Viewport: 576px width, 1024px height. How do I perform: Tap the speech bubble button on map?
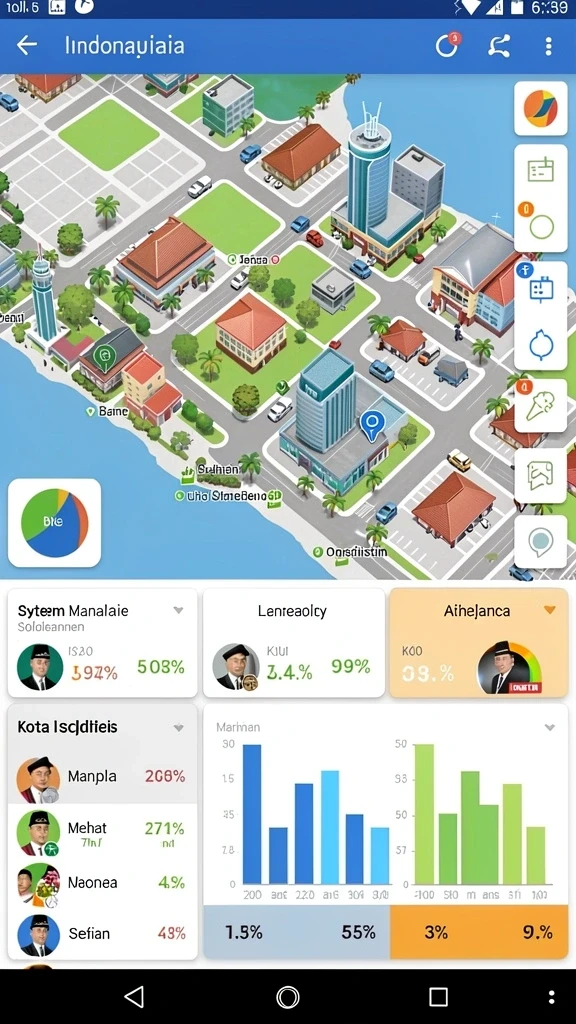pyautogui.click(x=541, y=541)
